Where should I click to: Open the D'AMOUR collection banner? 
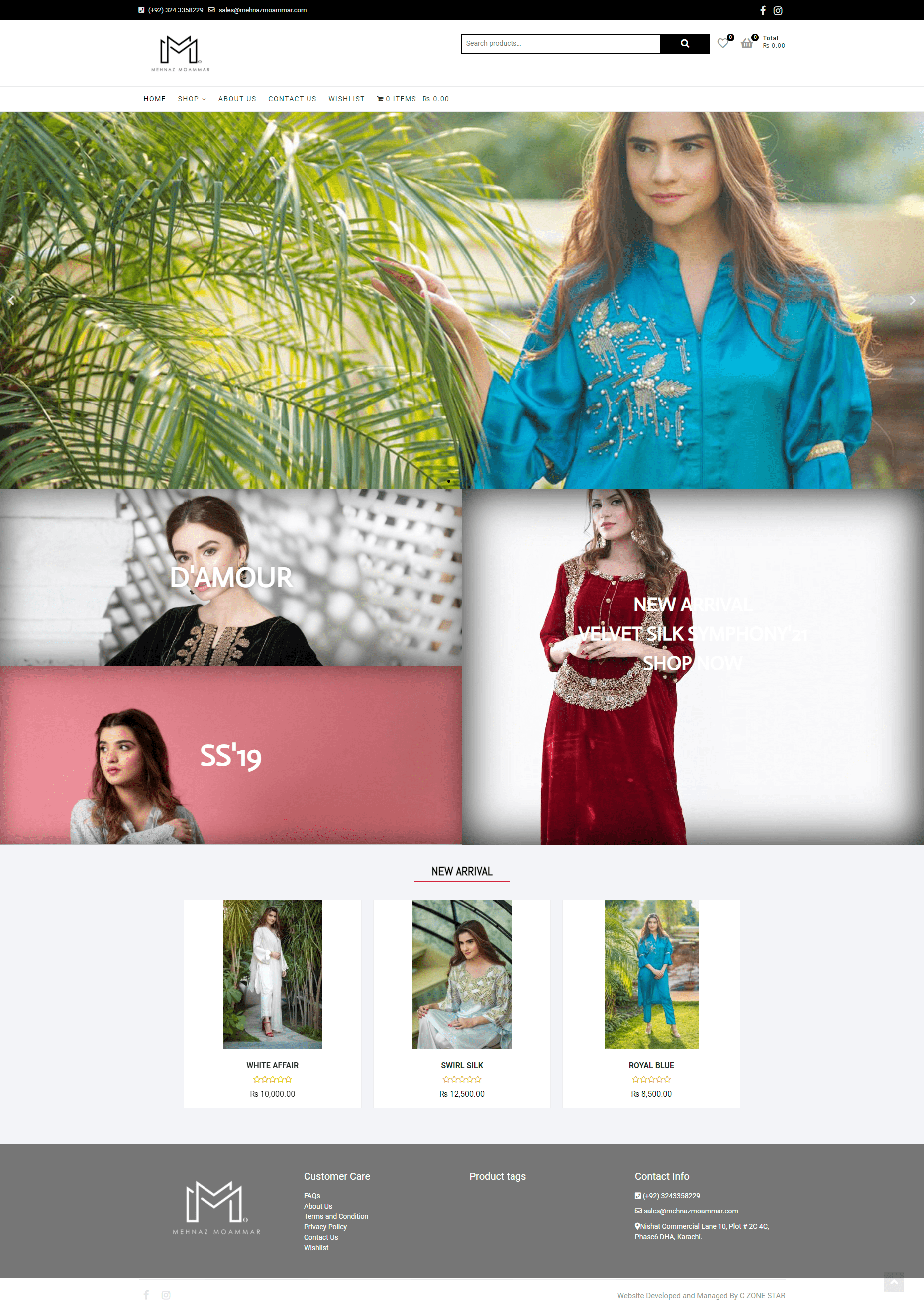click(231, 577)
